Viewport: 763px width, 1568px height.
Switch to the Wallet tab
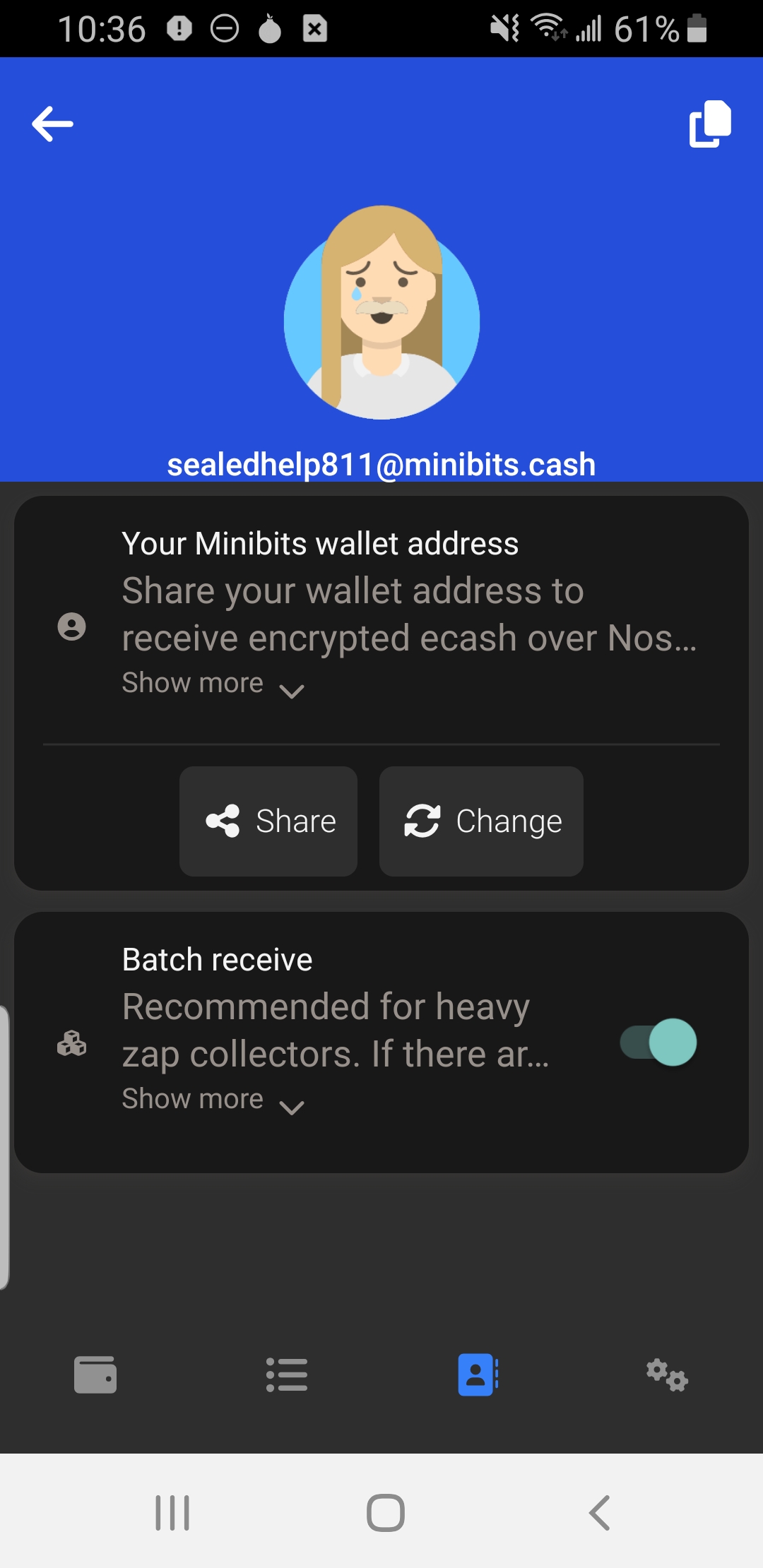pos(95,1374)
